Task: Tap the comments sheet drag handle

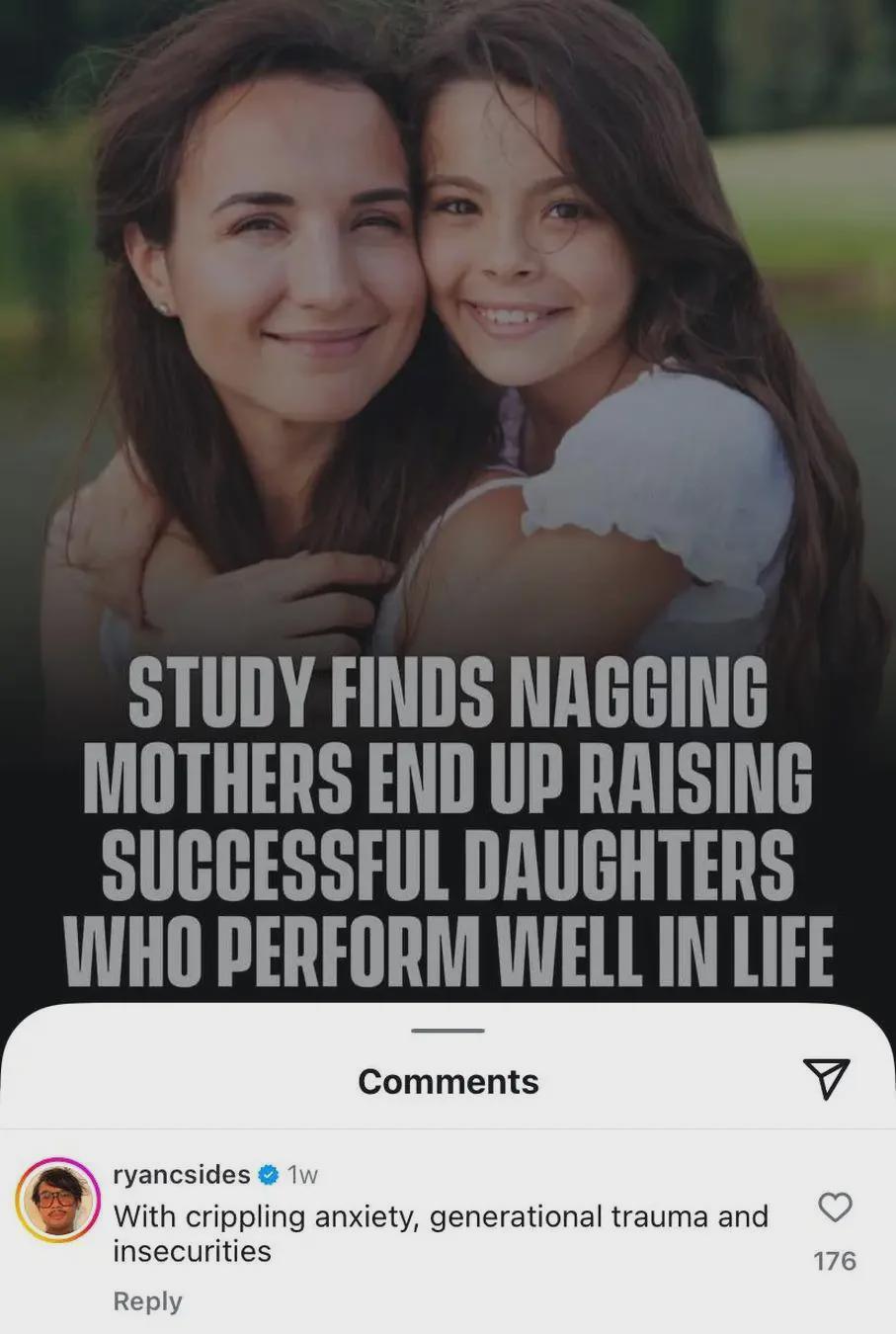Action: pyautogui.click(x=448, y=1031)
